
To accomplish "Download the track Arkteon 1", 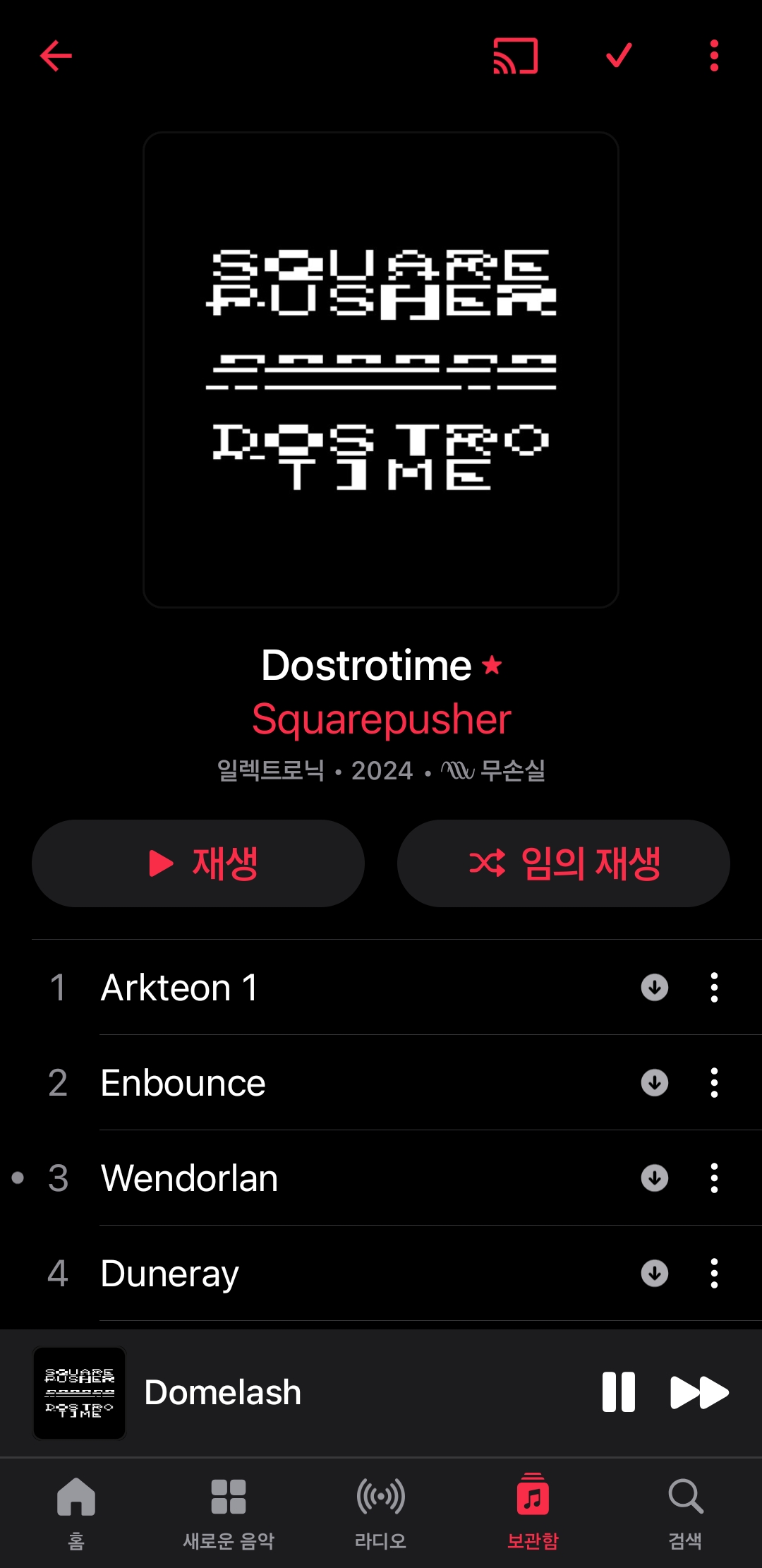I will coord(655,988).
